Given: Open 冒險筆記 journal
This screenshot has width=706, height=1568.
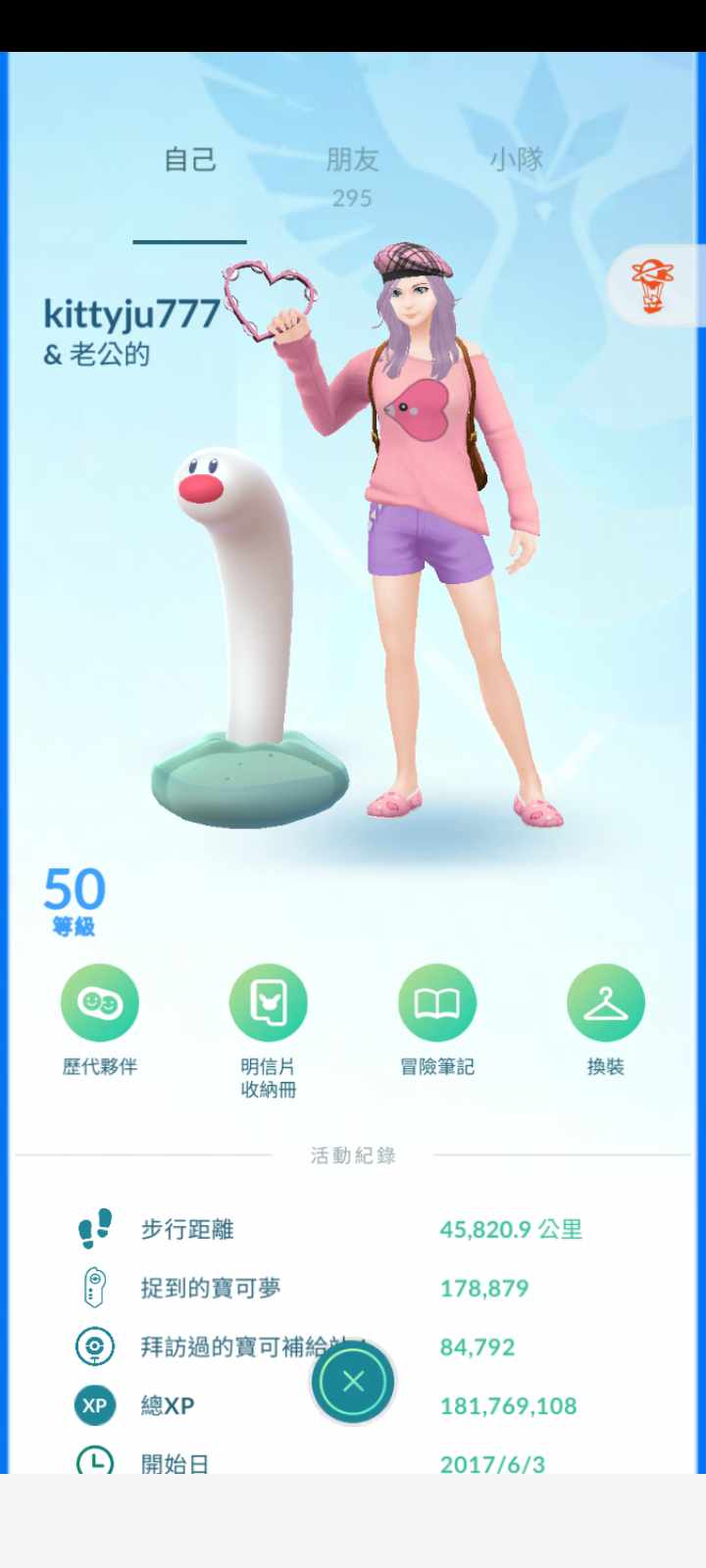Looking at the screenshot, I should point(436,1003).
